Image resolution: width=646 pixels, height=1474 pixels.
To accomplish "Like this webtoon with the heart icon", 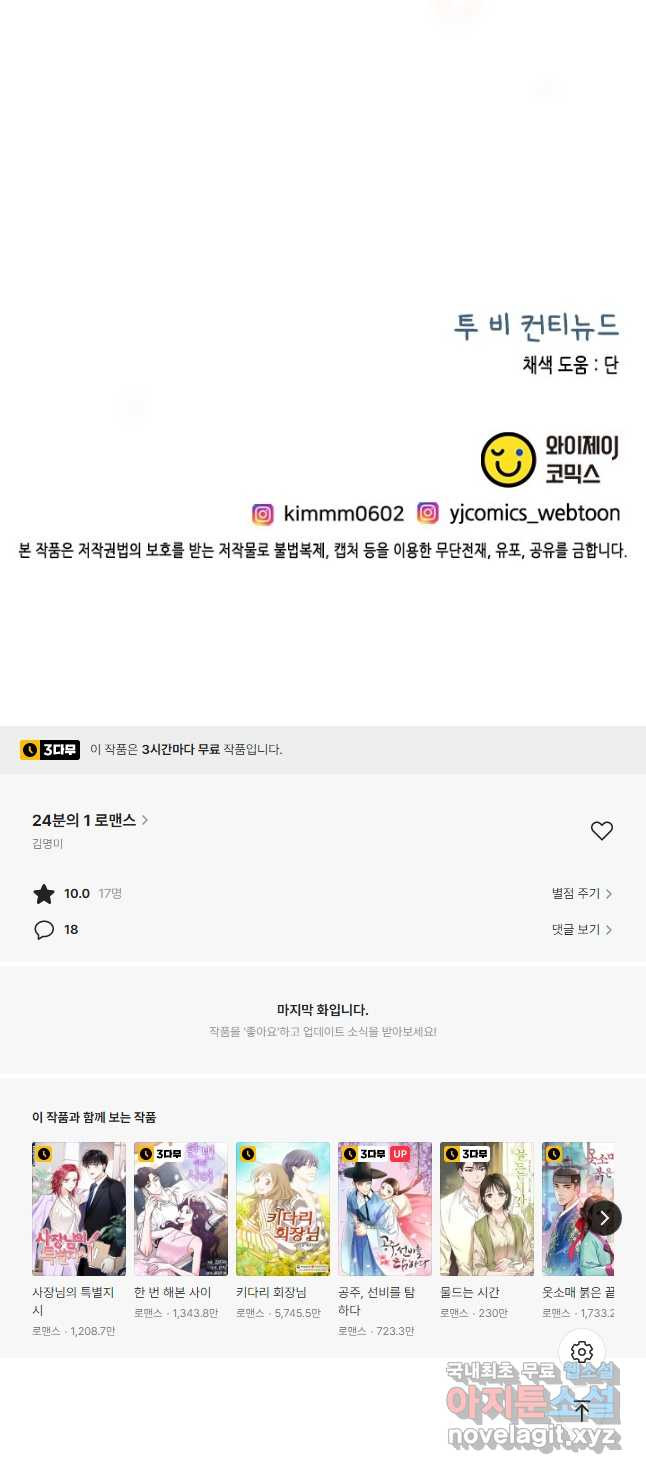I will (601, 831).
